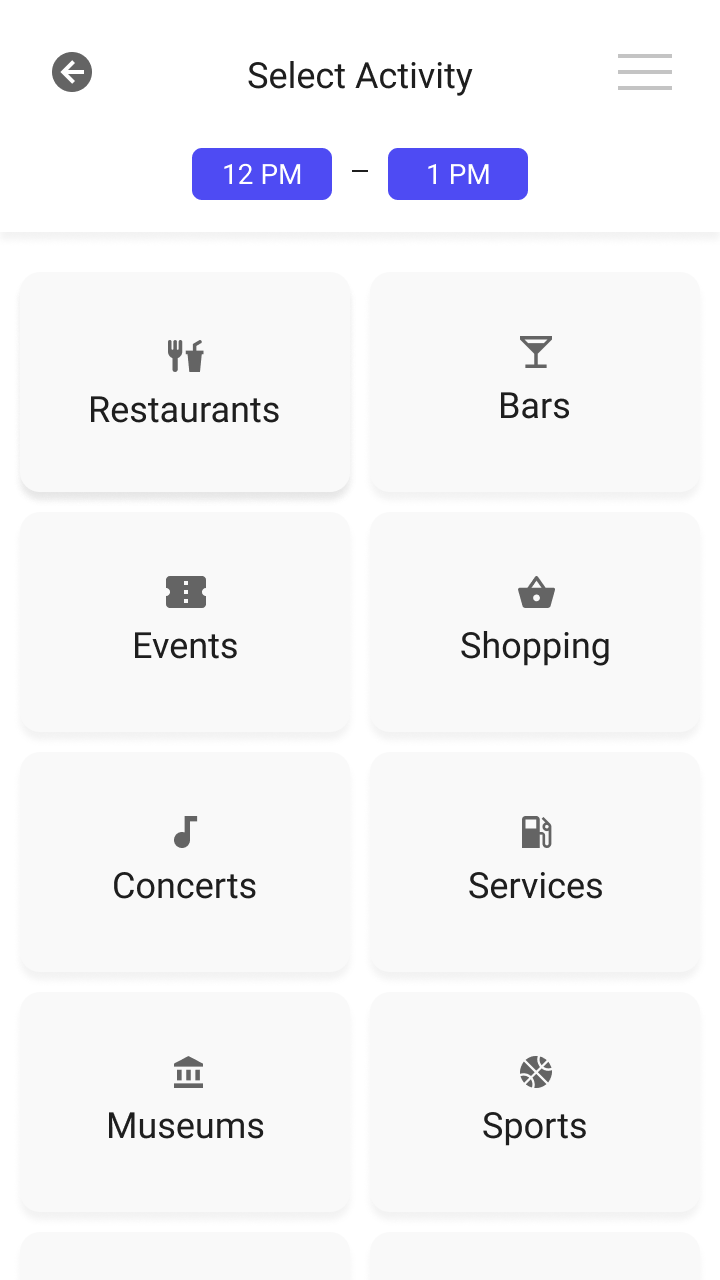The width and height of the screenshot is (720, 1280).
Task: Select the Concerts card
Action: (185, 862)
